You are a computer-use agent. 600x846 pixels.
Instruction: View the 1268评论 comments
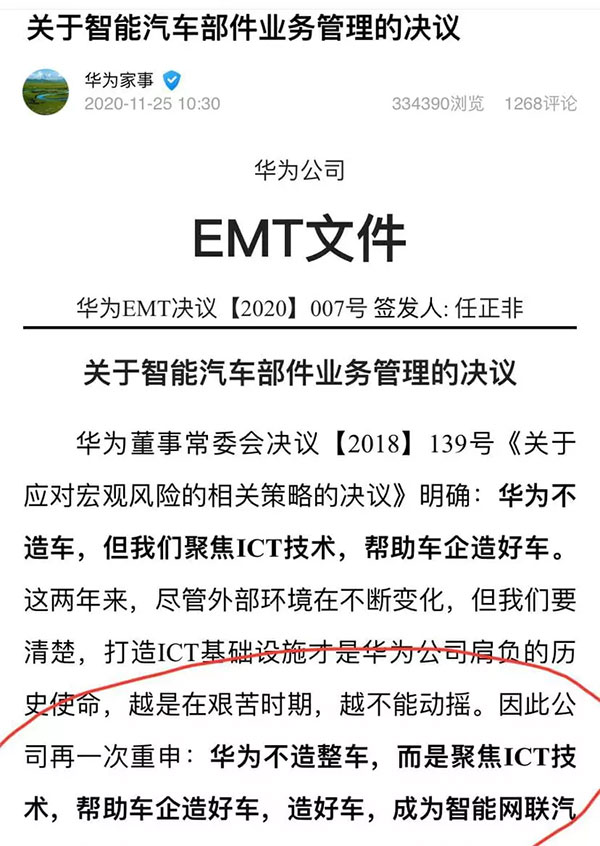541,103
